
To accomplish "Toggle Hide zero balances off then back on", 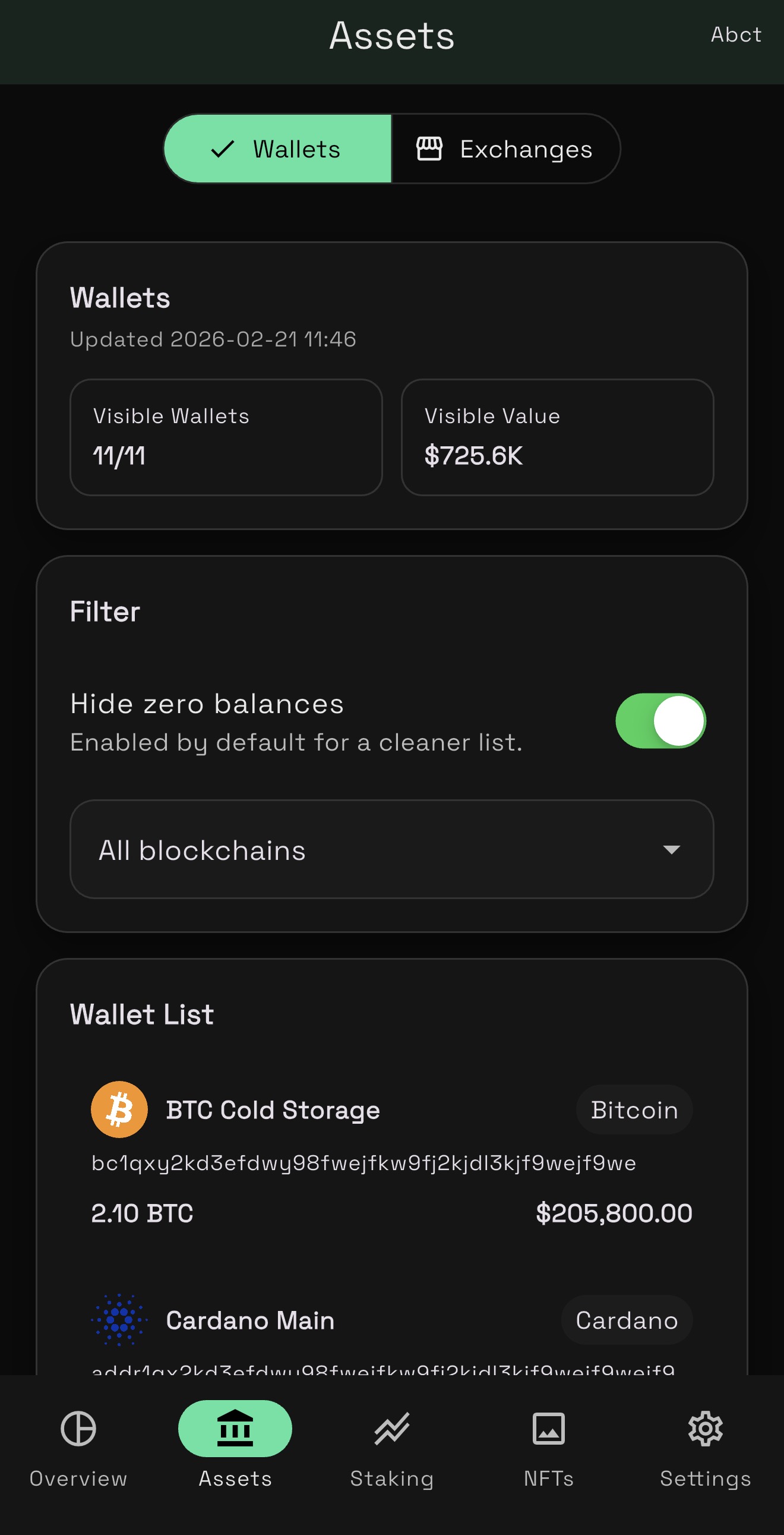I will [x=659, y=720].
